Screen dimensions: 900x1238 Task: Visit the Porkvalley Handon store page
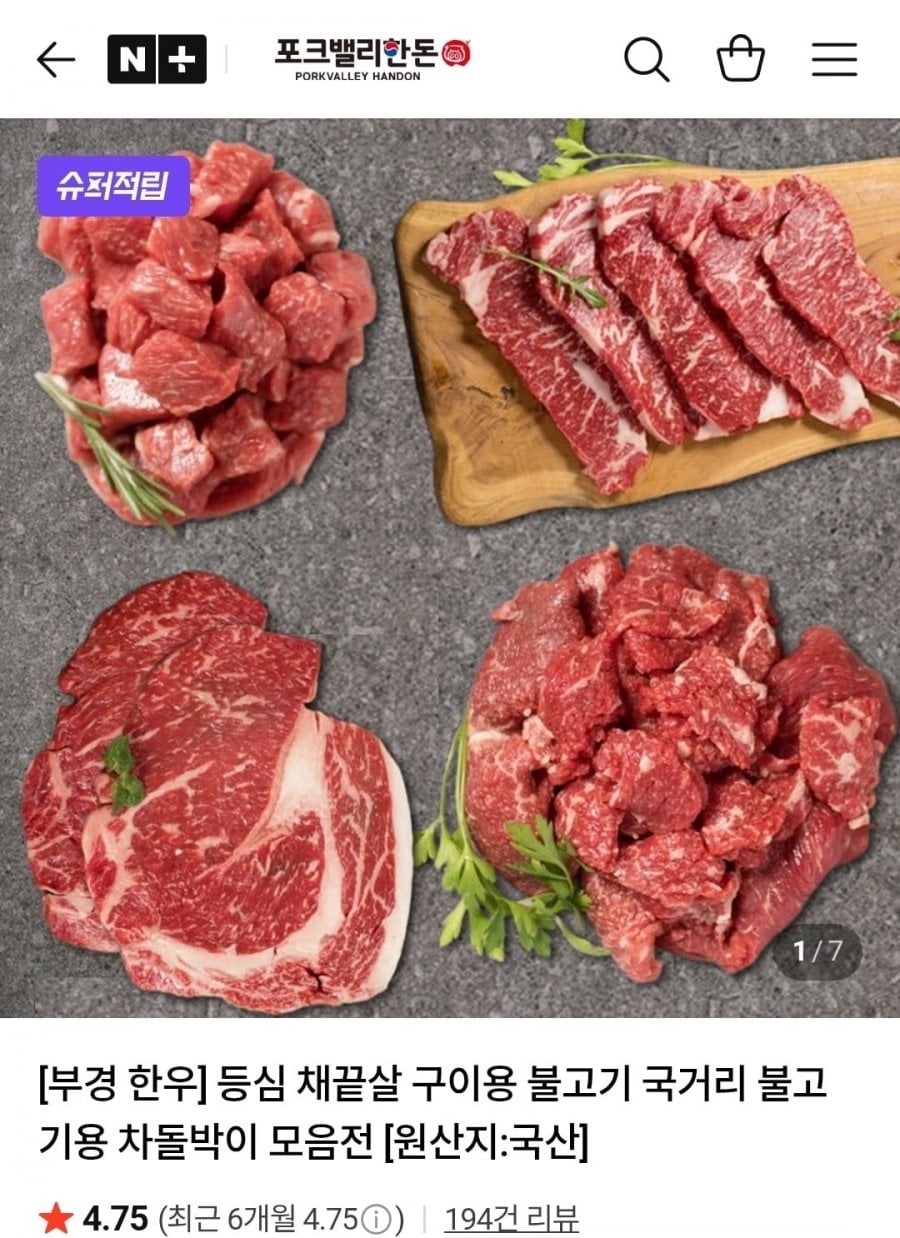pyautogui.click(x=371, y=59)
